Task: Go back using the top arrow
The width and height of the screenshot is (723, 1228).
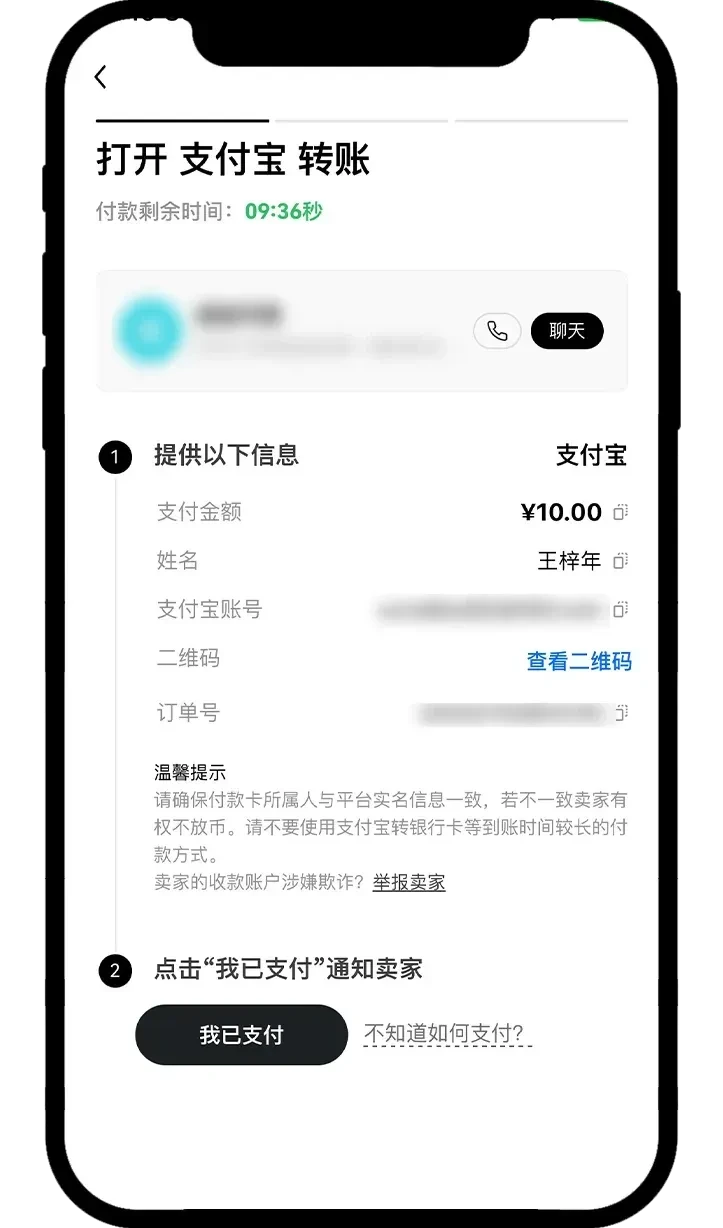Action: tap(100, 77)
